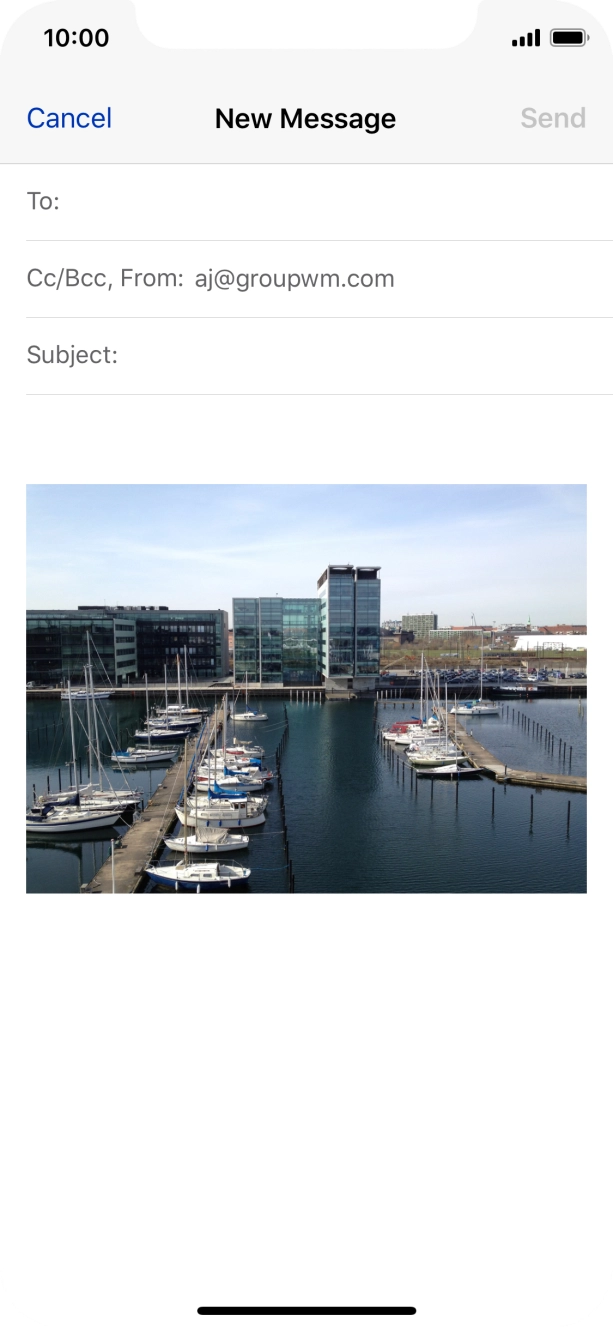Cancel the new message

[x=69, y=118]
